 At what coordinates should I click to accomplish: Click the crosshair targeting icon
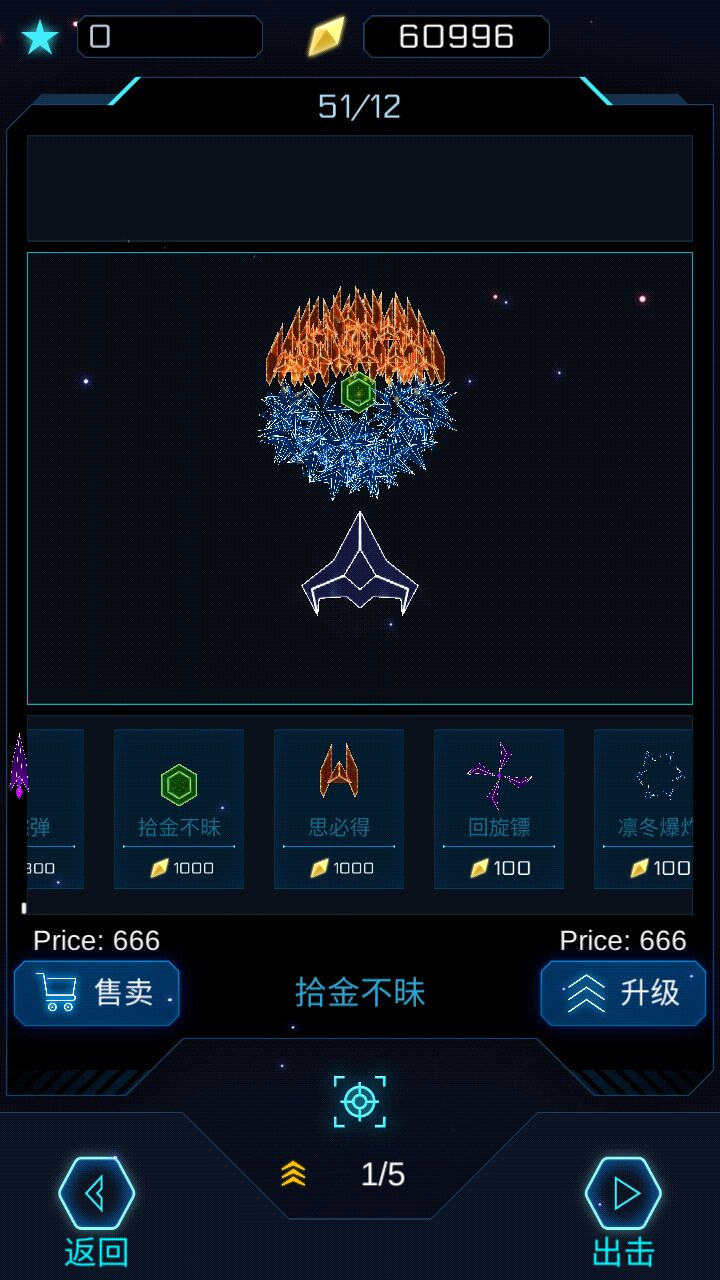[359, 1103]
